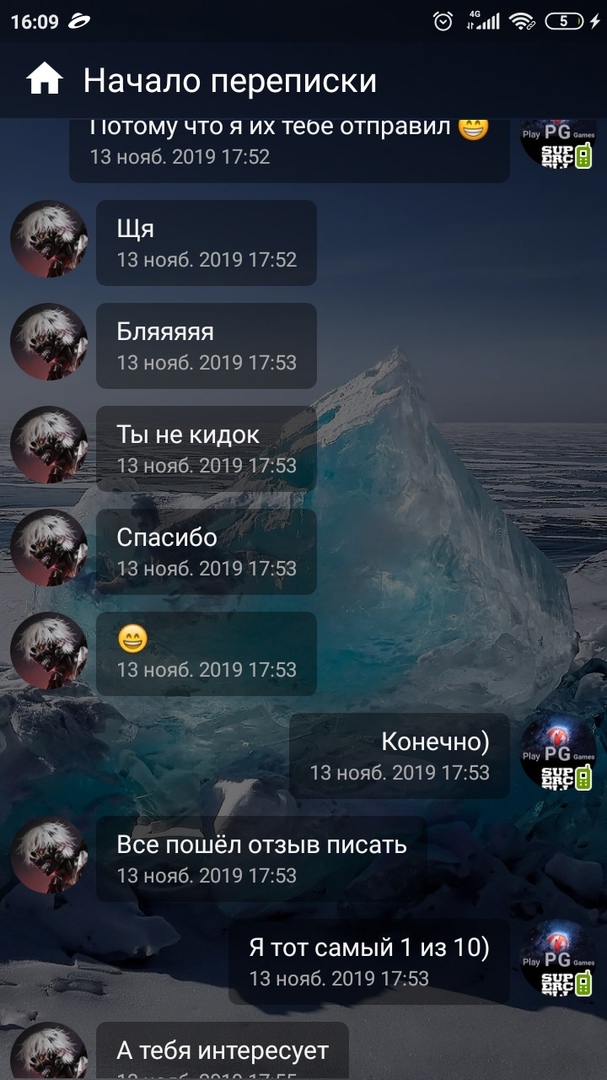Open sender's avatar next to "Щя" message

tap(49, 240)
